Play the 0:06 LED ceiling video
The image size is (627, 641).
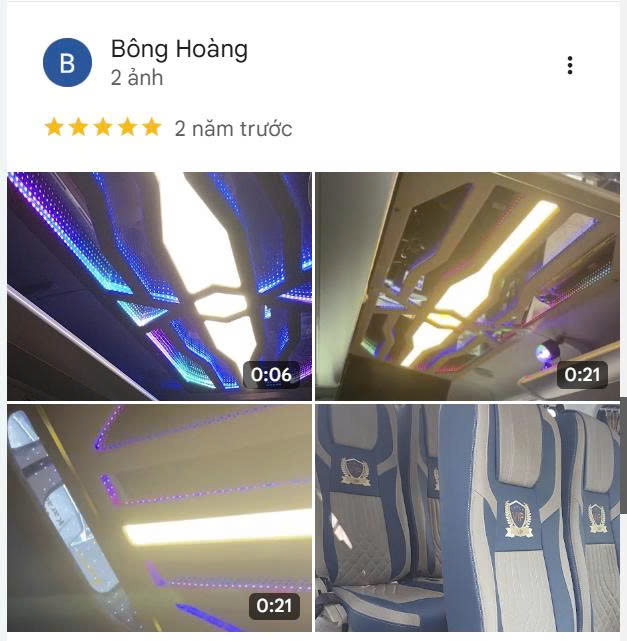click(x=159, y=287)
